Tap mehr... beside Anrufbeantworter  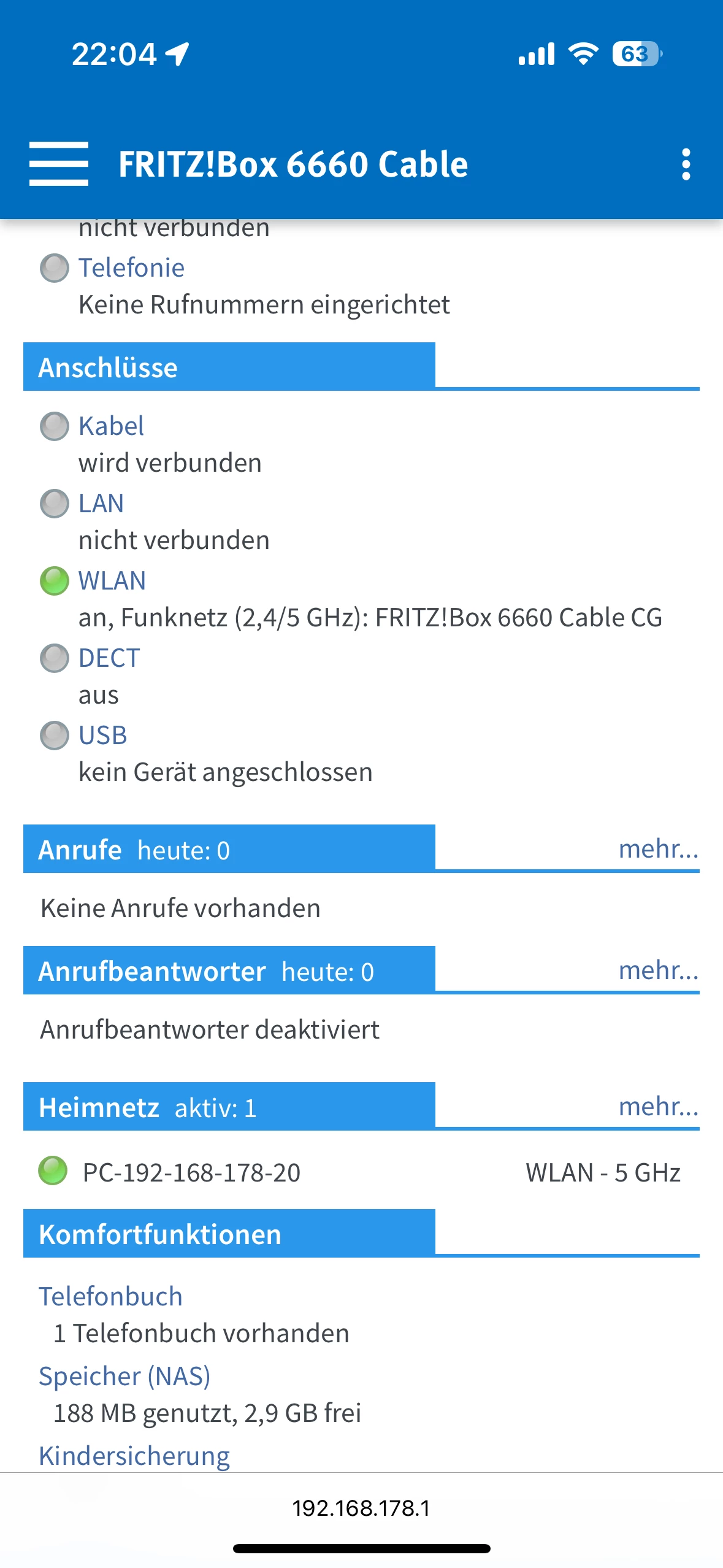click(x=658, y=971)
